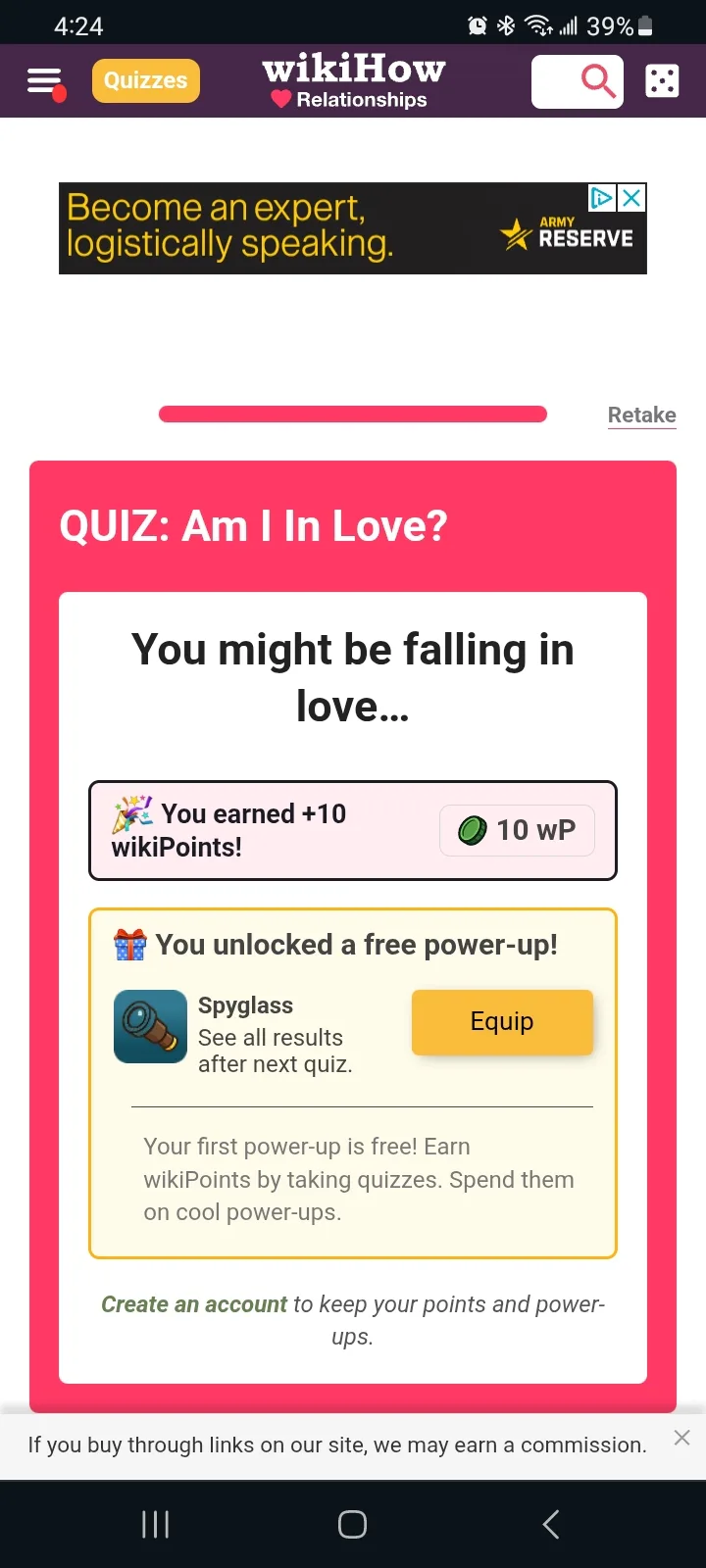
Task: Open recent apps
Action: [x=156, y=1524]
